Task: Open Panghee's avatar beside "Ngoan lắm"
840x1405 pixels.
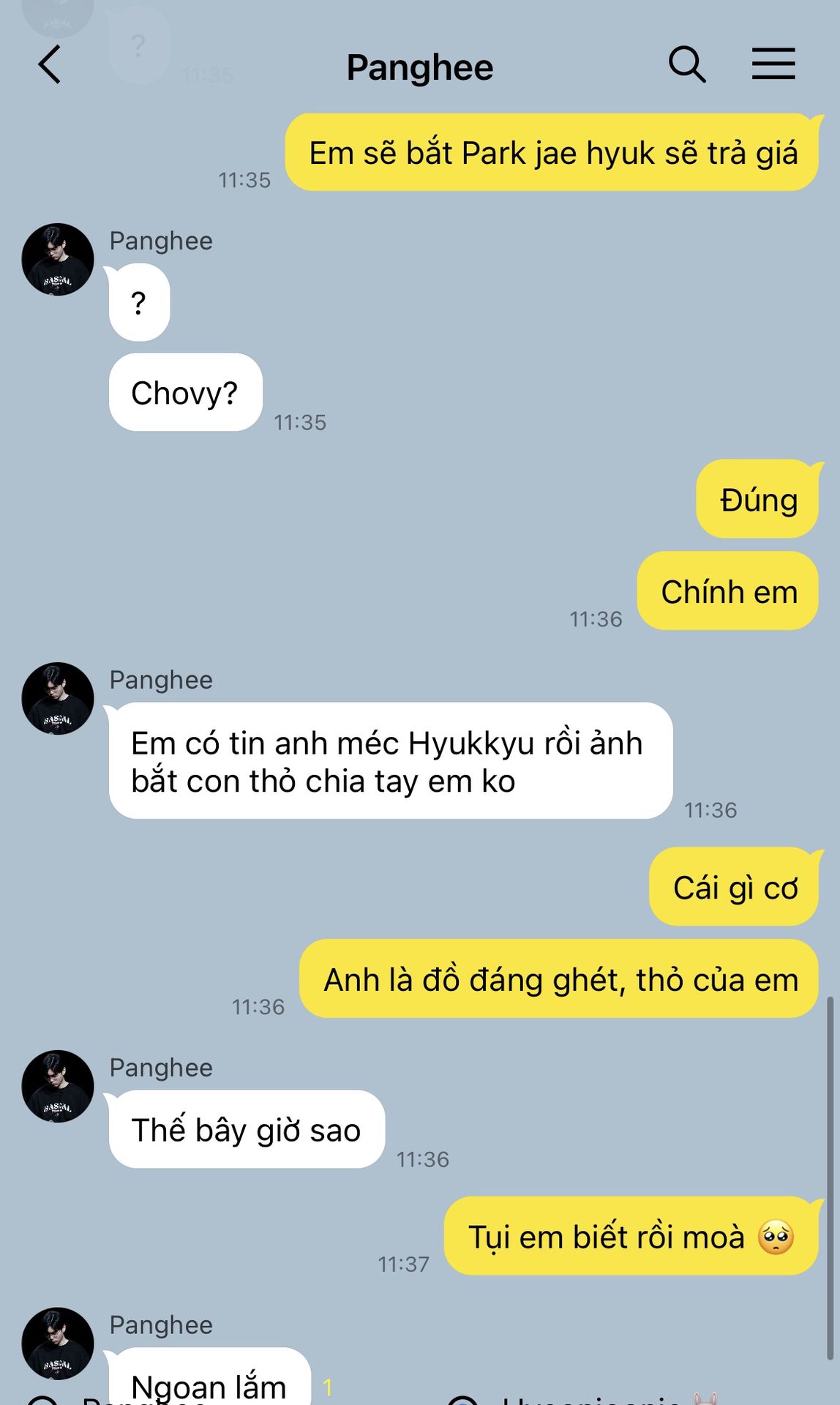Action: pos(58,1343)
